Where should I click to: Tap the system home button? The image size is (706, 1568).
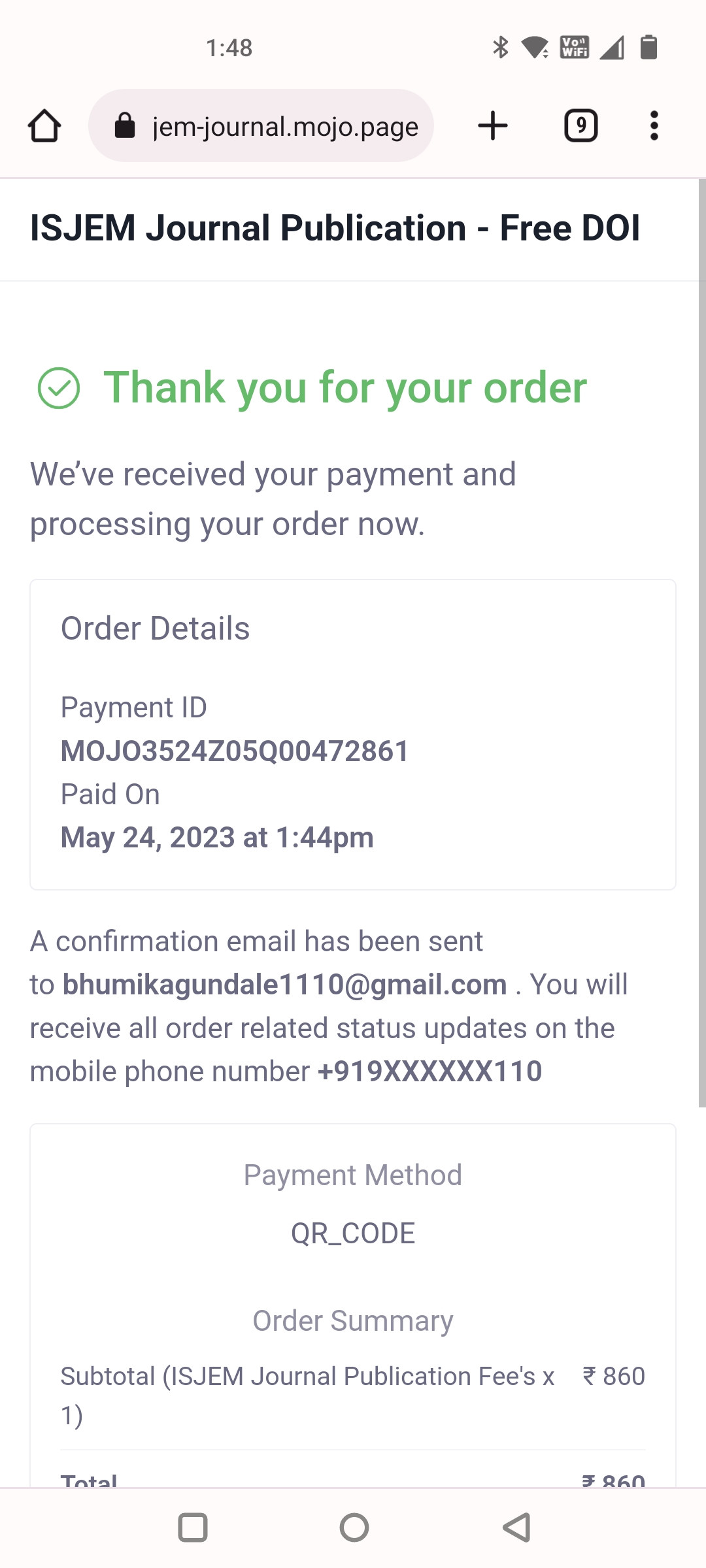(354, 1527)
